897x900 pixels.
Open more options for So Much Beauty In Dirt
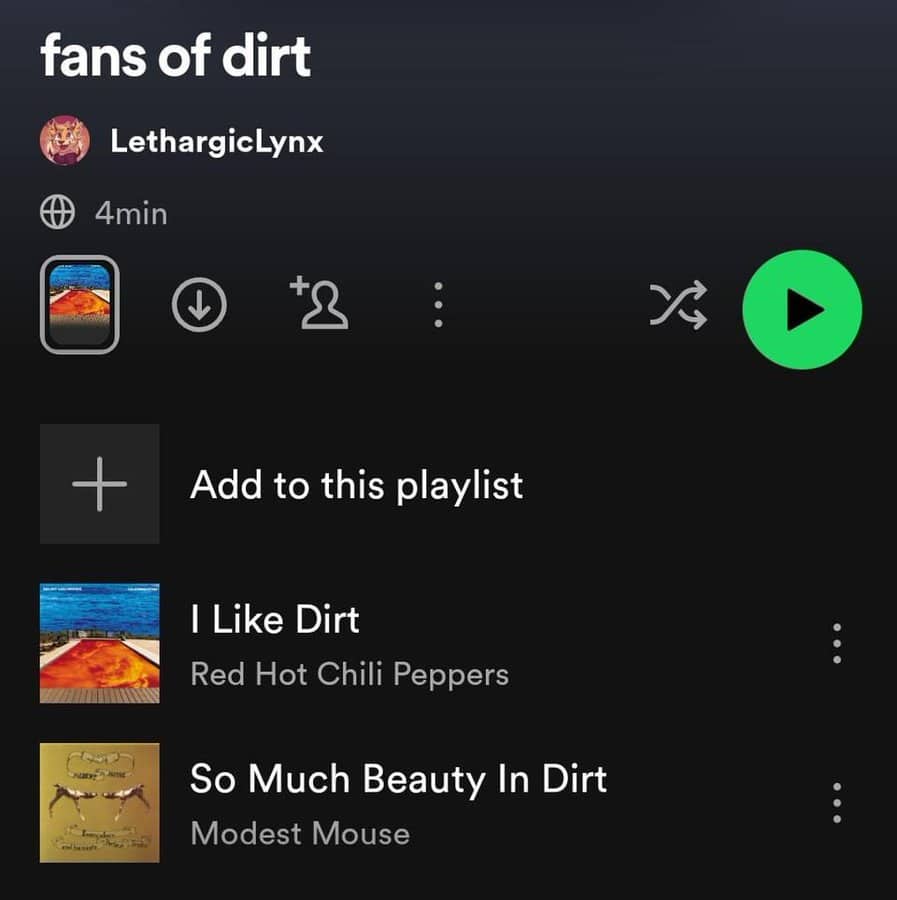(837, 802)
